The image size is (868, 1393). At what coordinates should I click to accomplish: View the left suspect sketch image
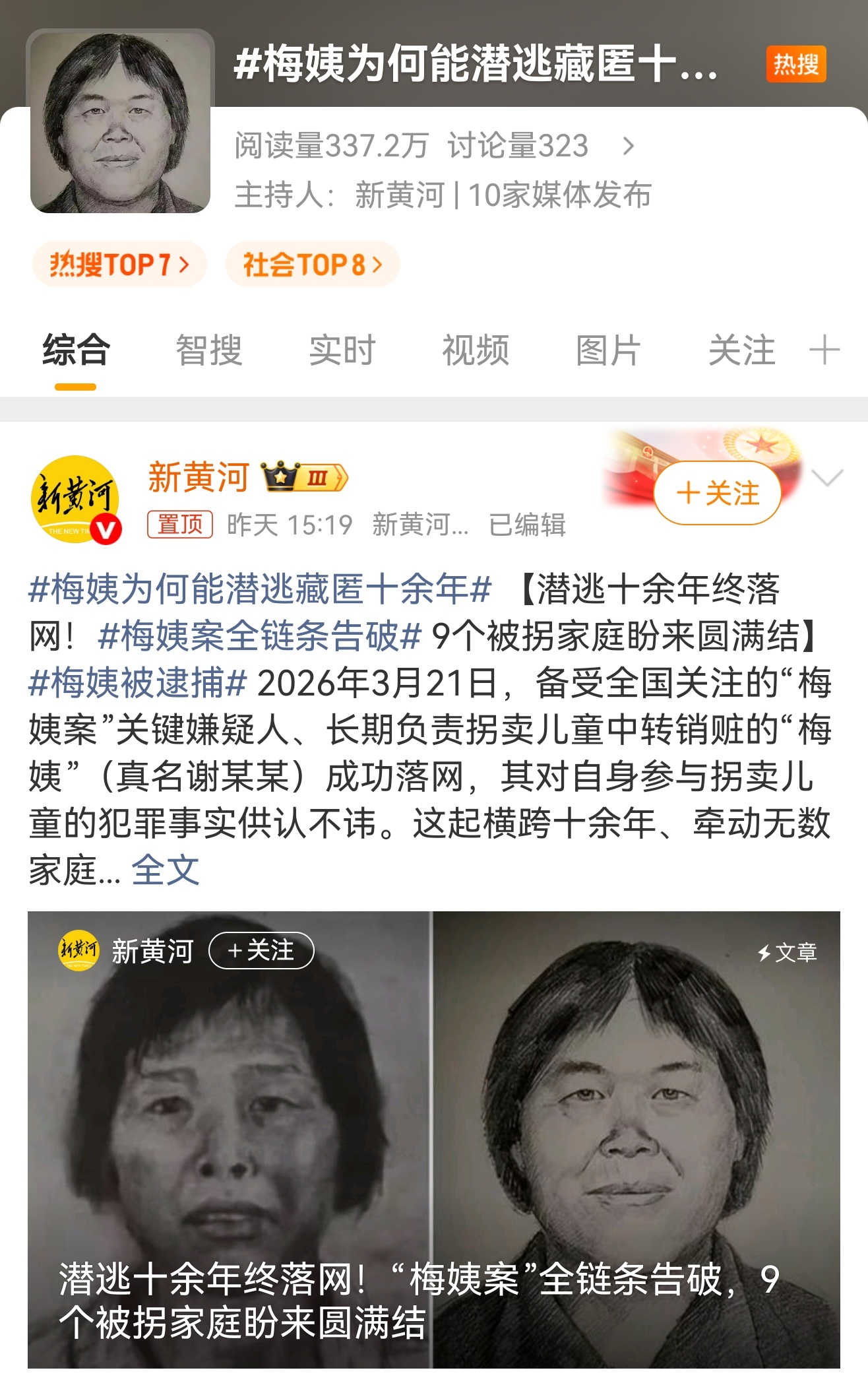pyautogui.click(x=231, y=1122)
